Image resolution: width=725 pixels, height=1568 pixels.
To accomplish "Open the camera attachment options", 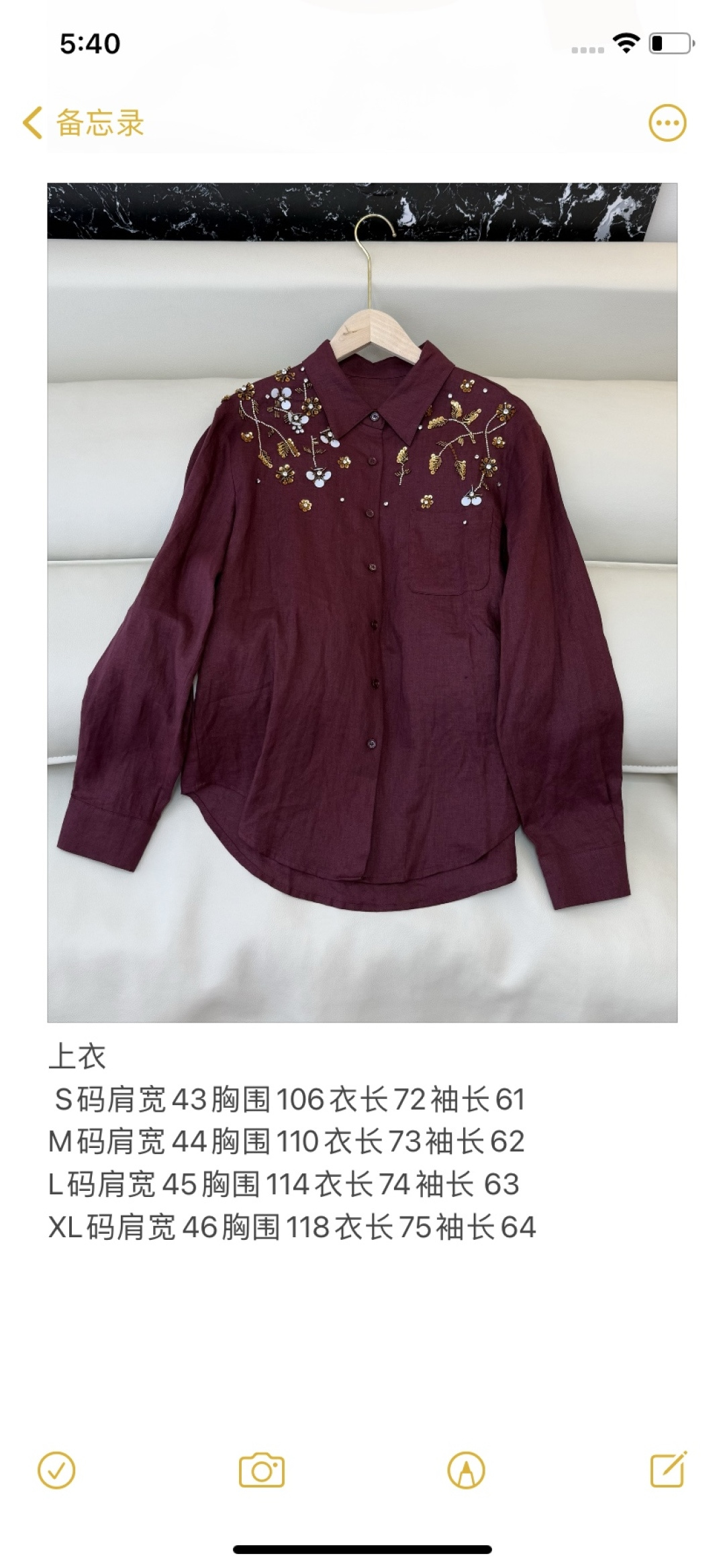I will (262, 1471).
